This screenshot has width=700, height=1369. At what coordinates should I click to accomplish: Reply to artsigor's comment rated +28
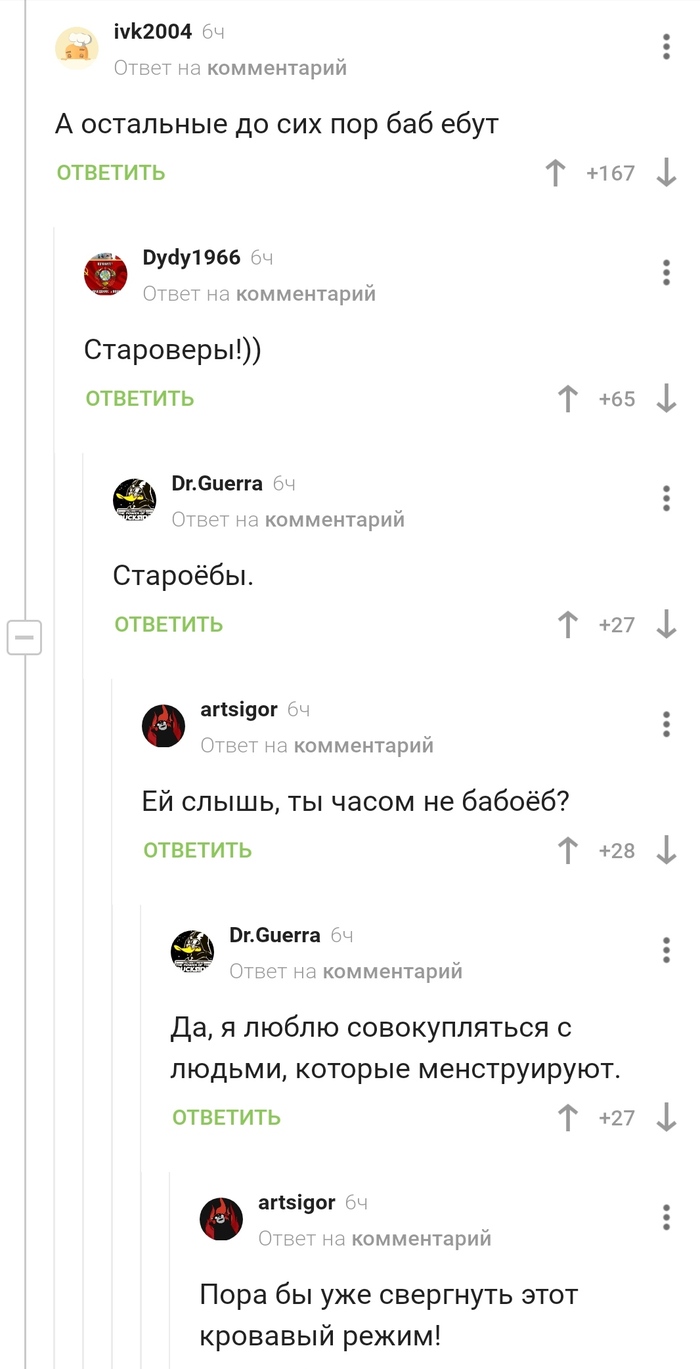198,851
